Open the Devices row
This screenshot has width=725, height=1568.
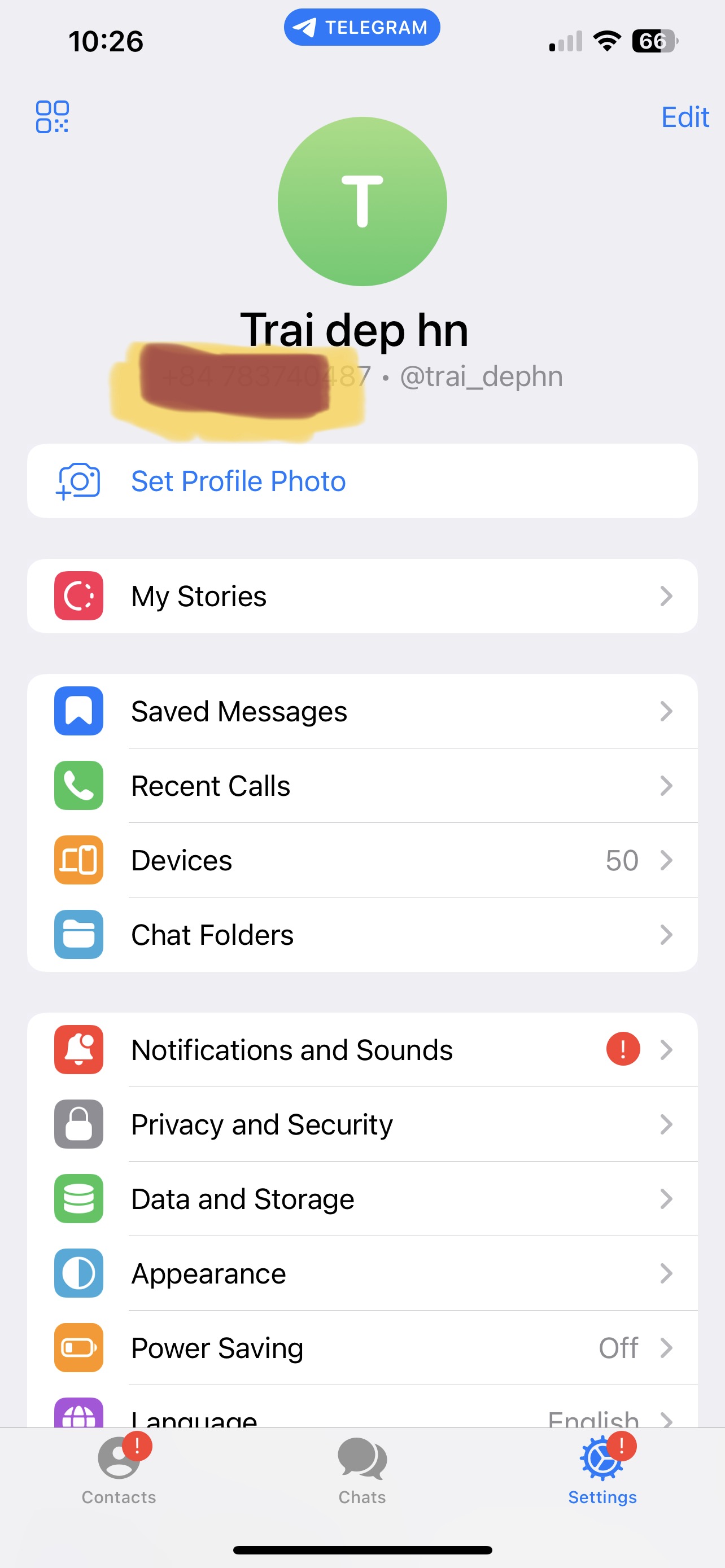point(362,860)
